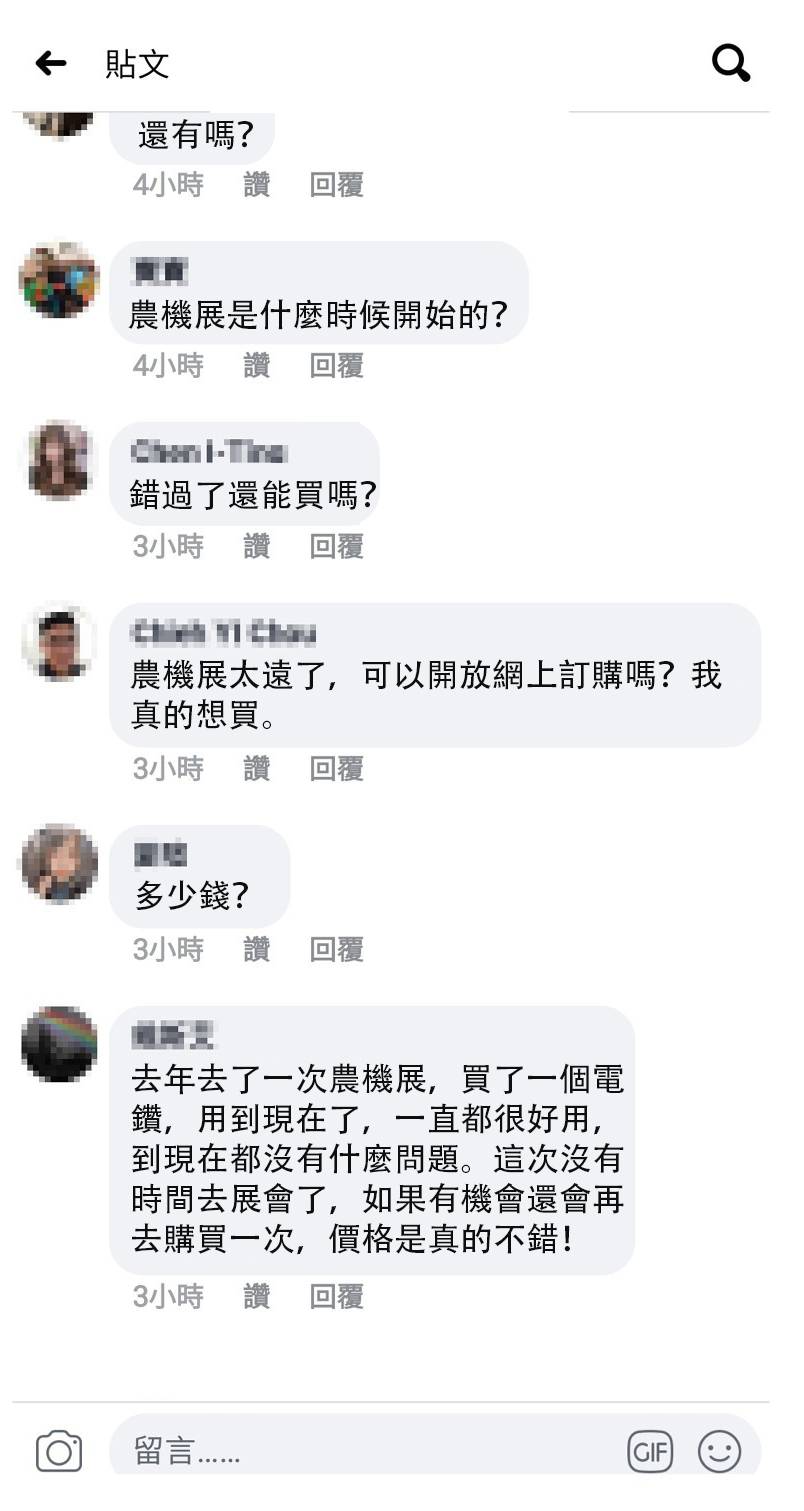Image resolution: width=804 pixels, height=1511 pixels.
Task: Go back using the arrow icon
Action: coord(50,64)
